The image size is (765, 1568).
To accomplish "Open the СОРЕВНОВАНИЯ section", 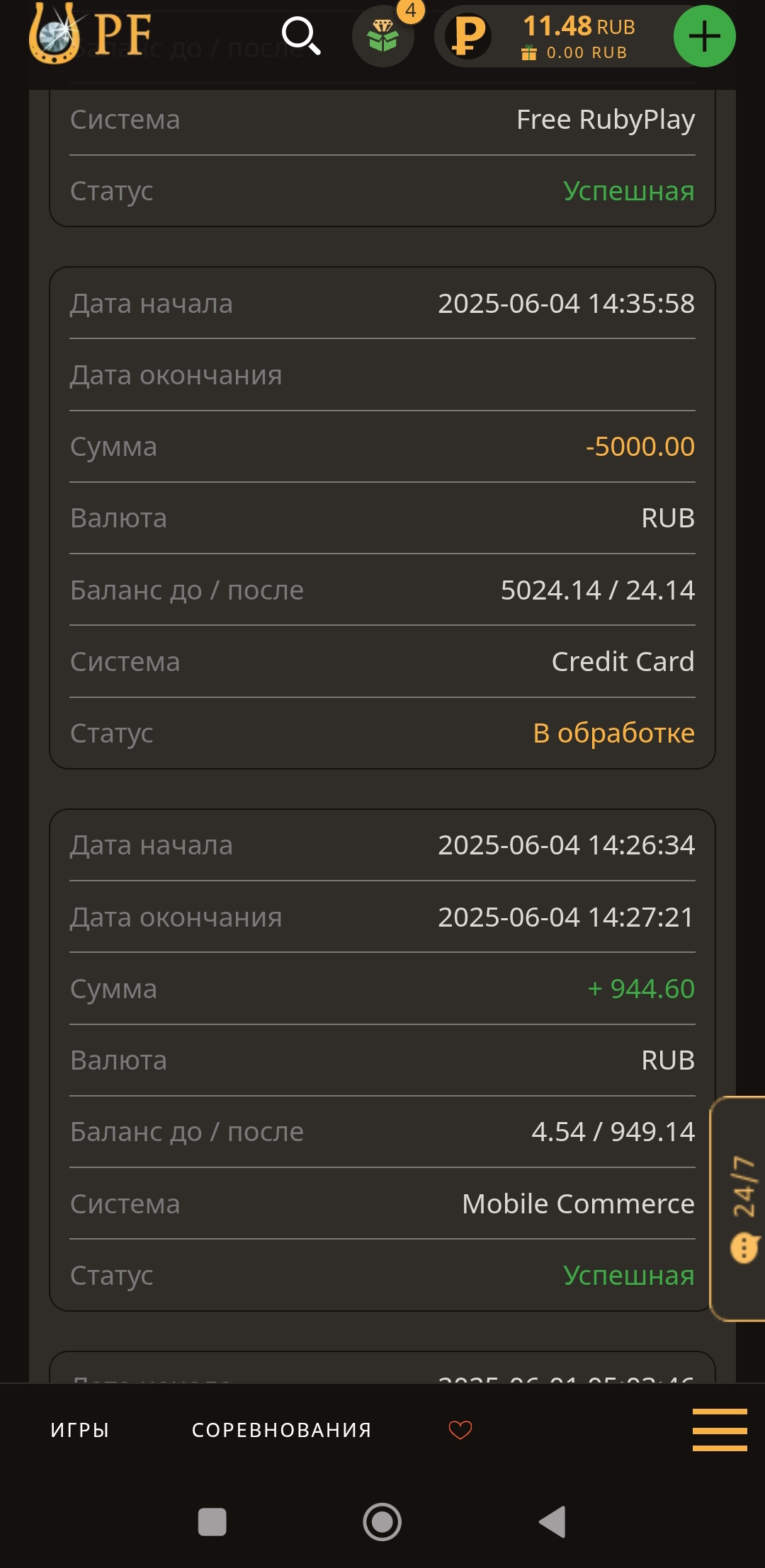I will coord(282,1430).
